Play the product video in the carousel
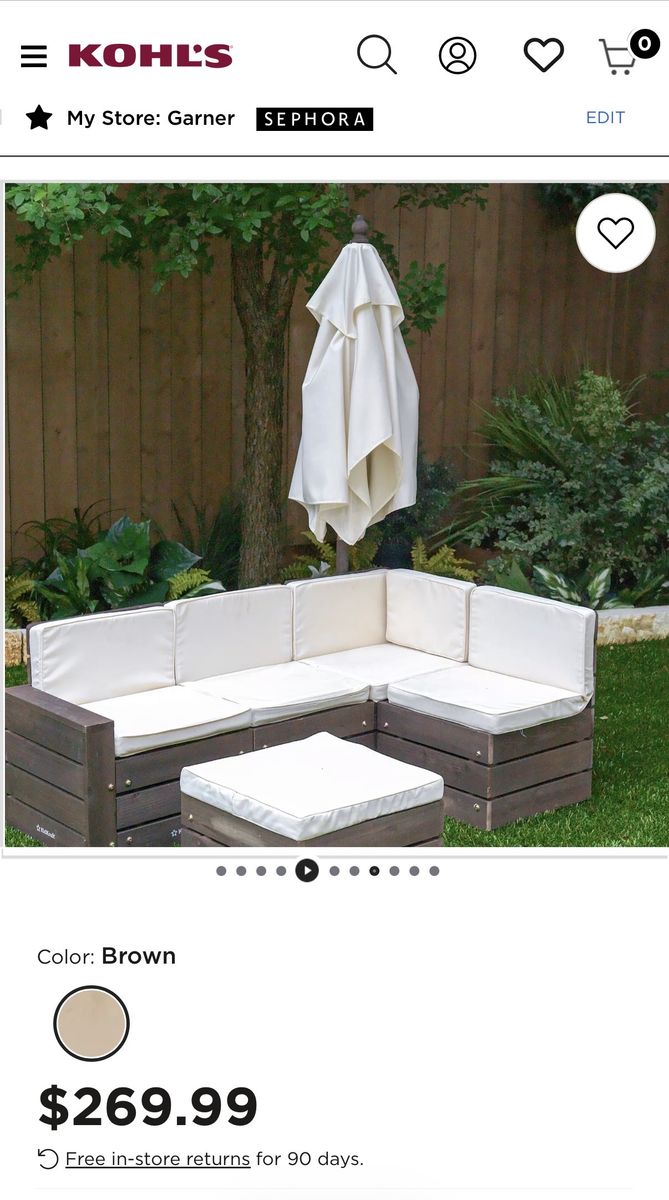 tap(307, 871)
